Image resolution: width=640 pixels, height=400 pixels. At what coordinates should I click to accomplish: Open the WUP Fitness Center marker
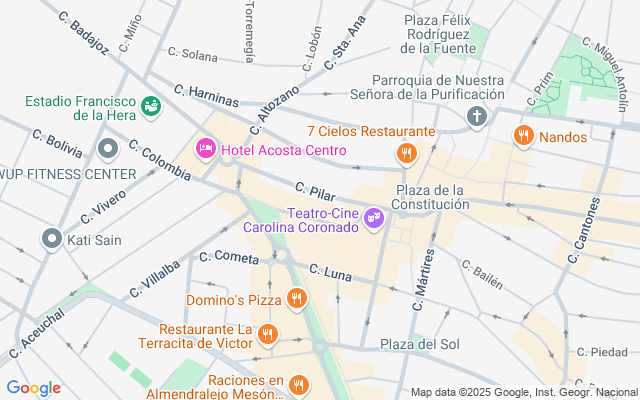point(108,150)
